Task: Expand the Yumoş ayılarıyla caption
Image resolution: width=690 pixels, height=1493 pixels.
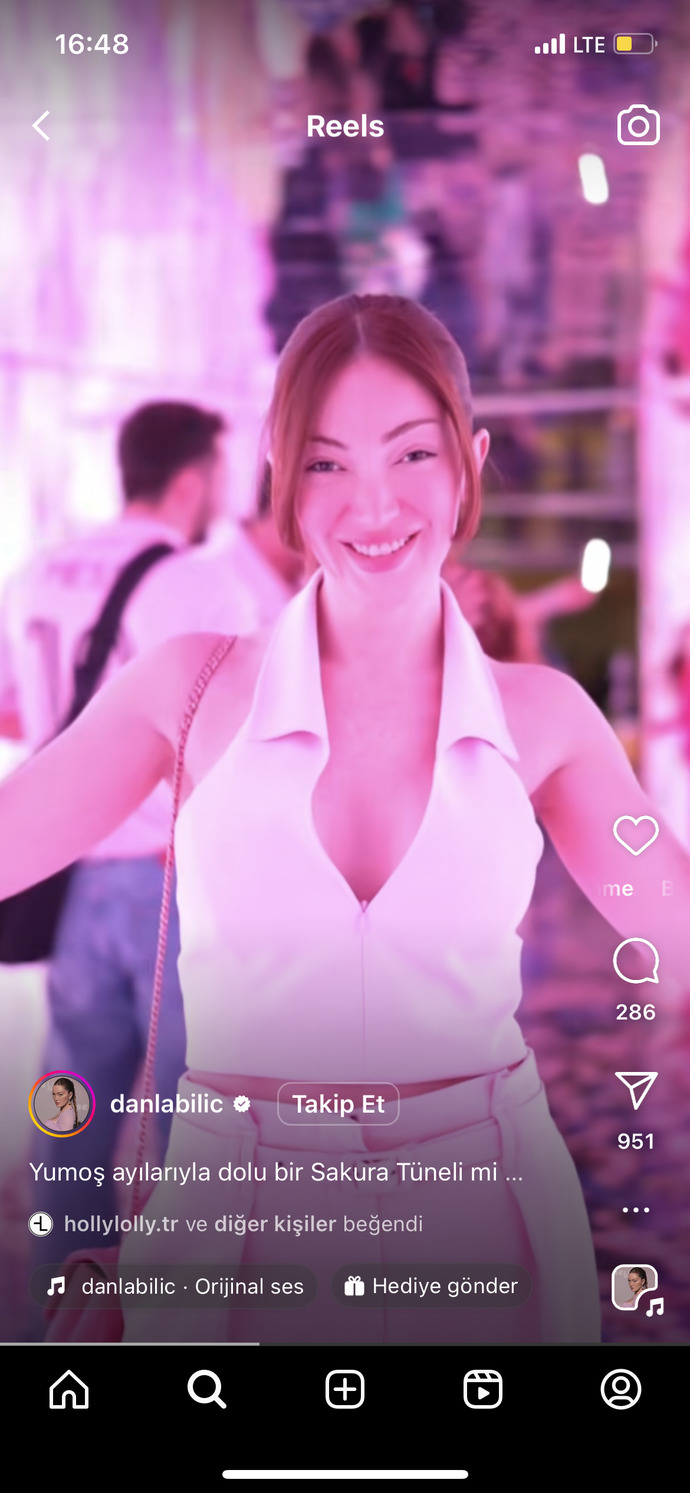Action: click(x=276, y=1172)
